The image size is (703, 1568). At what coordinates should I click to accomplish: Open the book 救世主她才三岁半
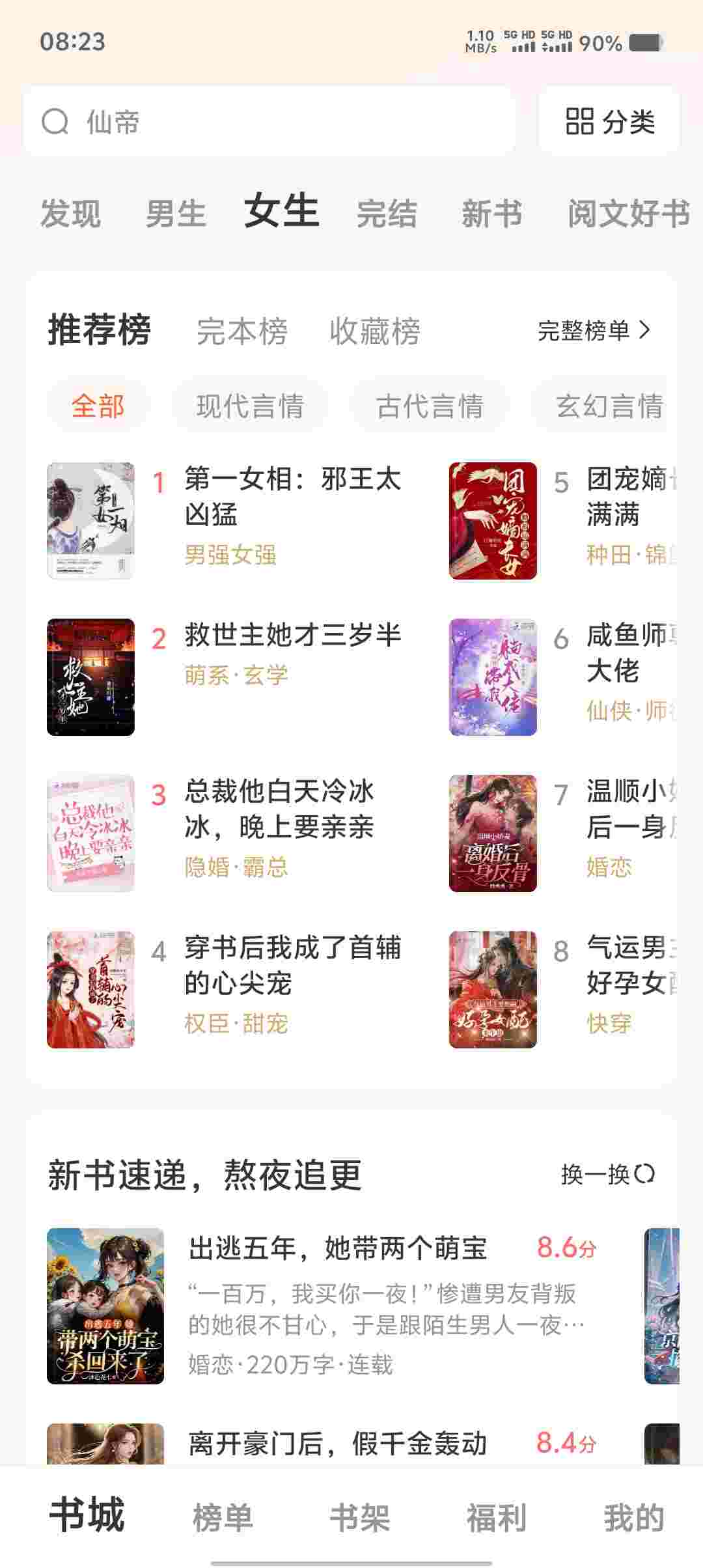[292, 636]
